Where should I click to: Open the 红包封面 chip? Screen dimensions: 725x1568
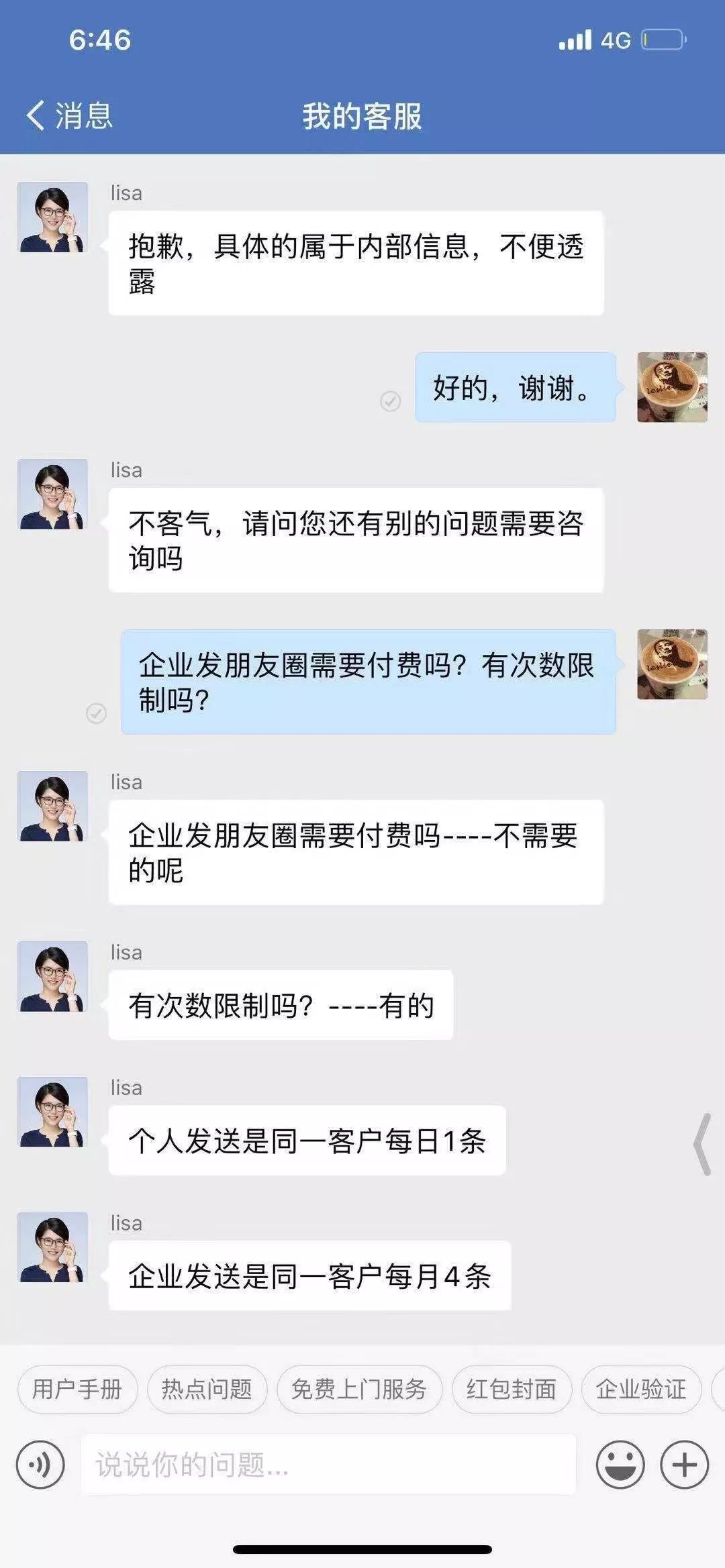tap(512, 1389)
